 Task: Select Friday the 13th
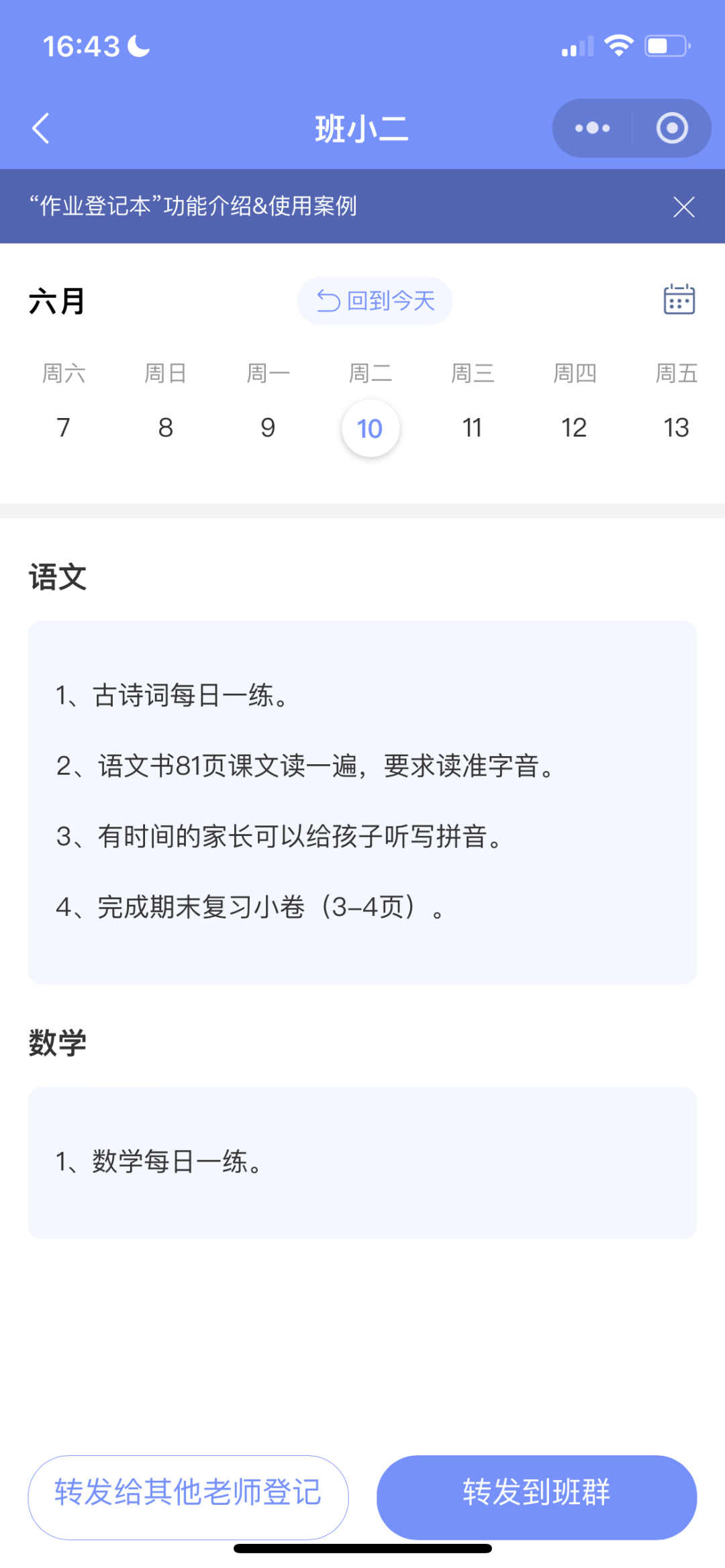coord(677,427)
